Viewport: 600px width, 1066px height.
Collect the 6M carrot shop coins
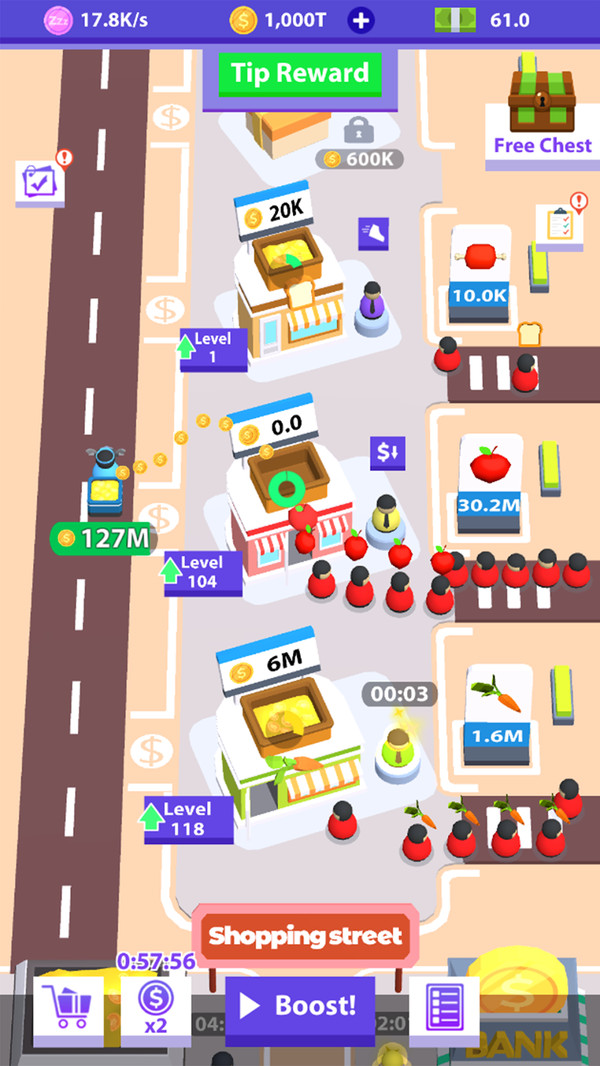(x=267, y=661)
